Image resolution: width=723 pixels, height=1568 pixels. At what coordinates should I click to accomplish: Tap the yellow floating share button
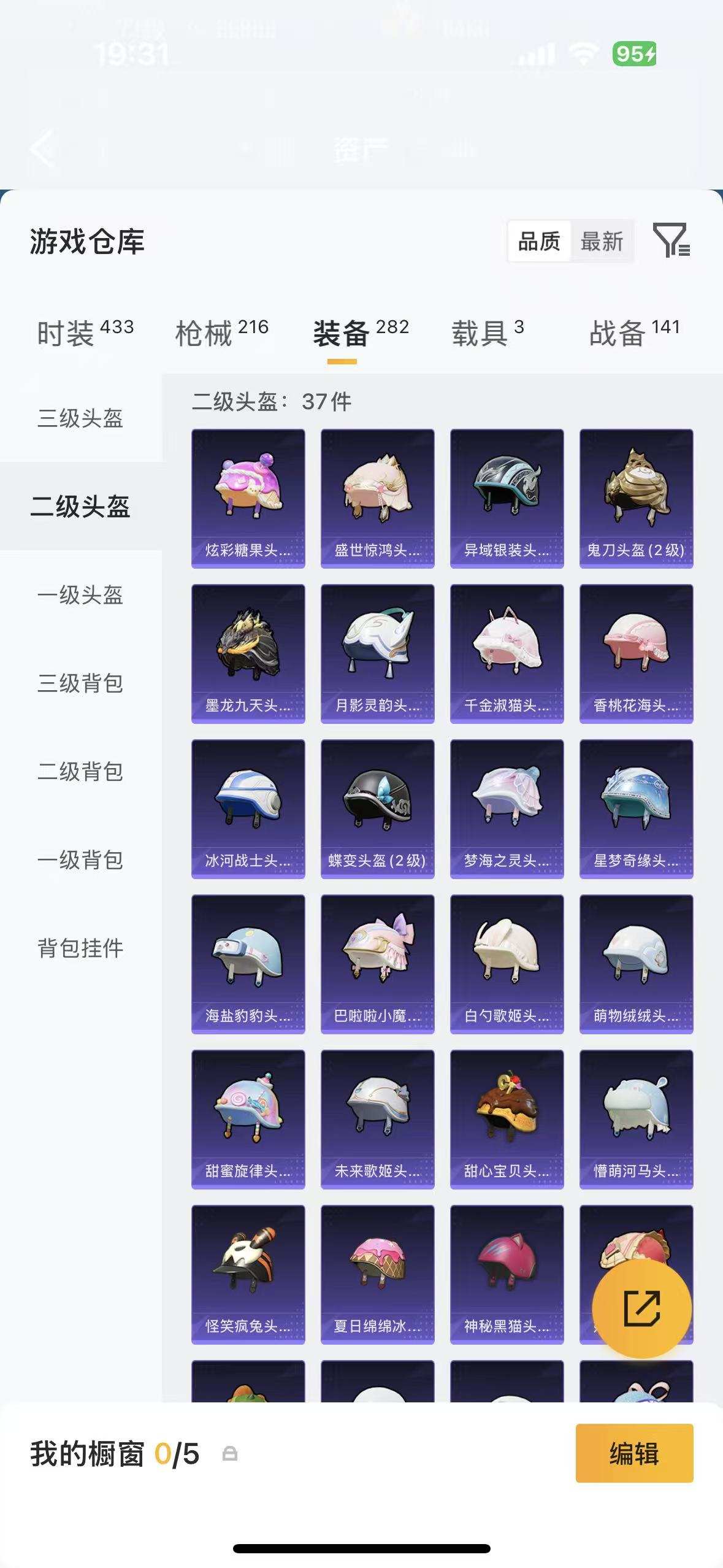pyautogui.click(x=641, y=1309)
